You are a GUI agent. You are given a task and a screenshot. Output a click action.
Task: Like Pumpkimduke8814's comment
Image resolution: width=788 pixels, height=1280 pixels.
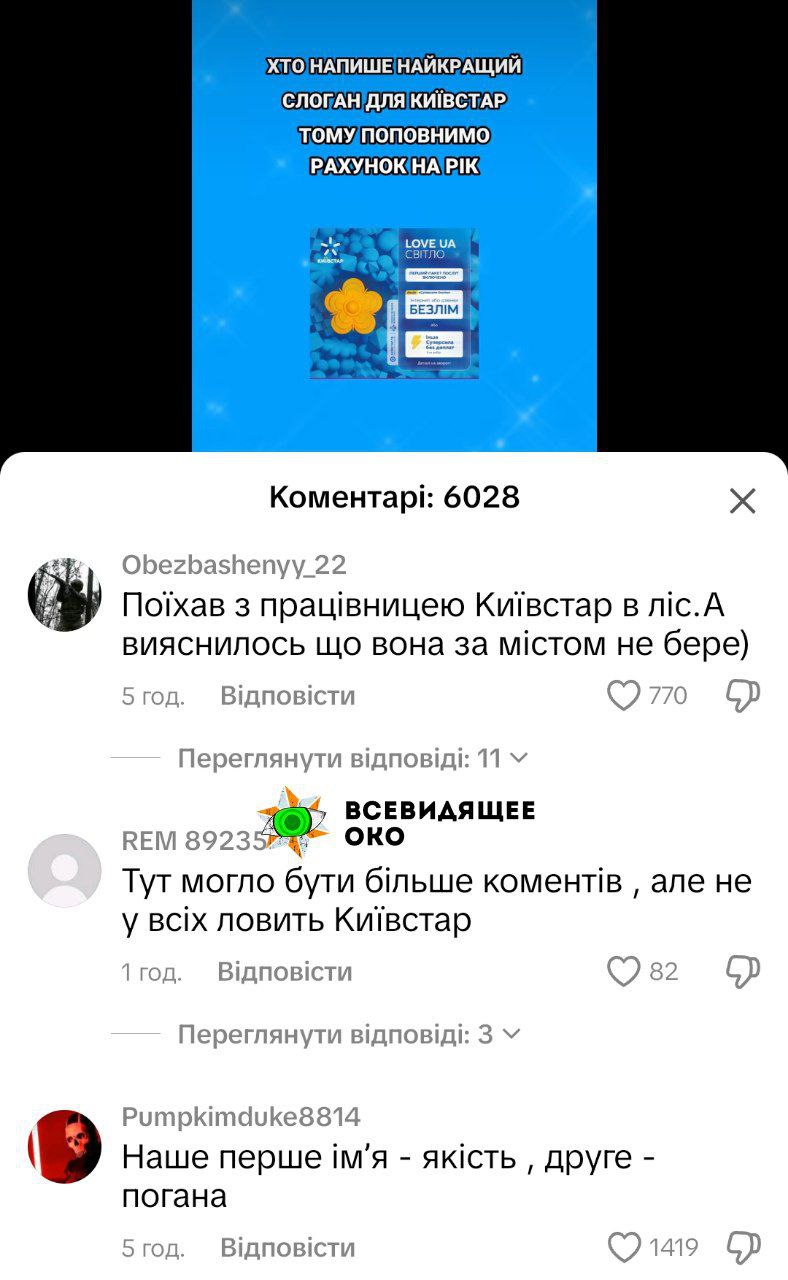pos(624,1247)
